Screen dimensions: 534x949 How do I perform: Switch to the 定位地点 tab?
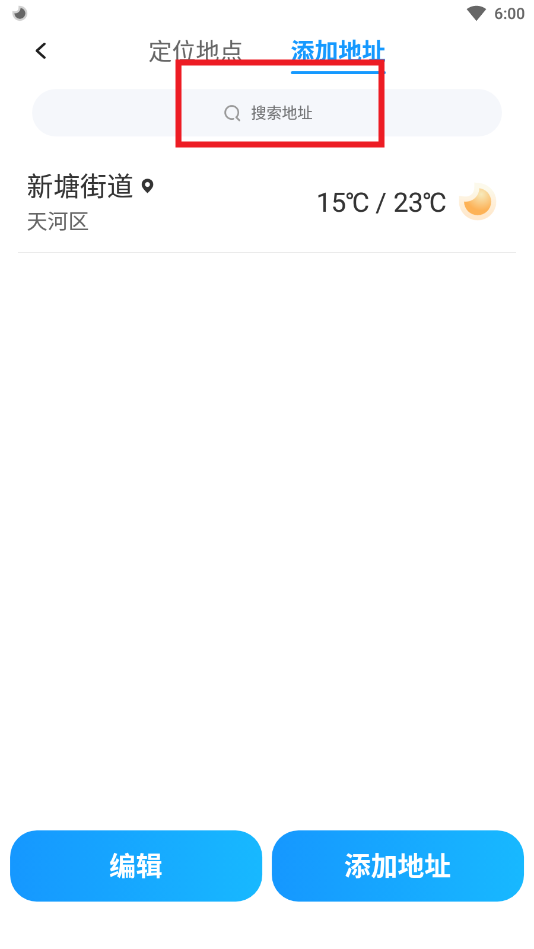point(195,51)
